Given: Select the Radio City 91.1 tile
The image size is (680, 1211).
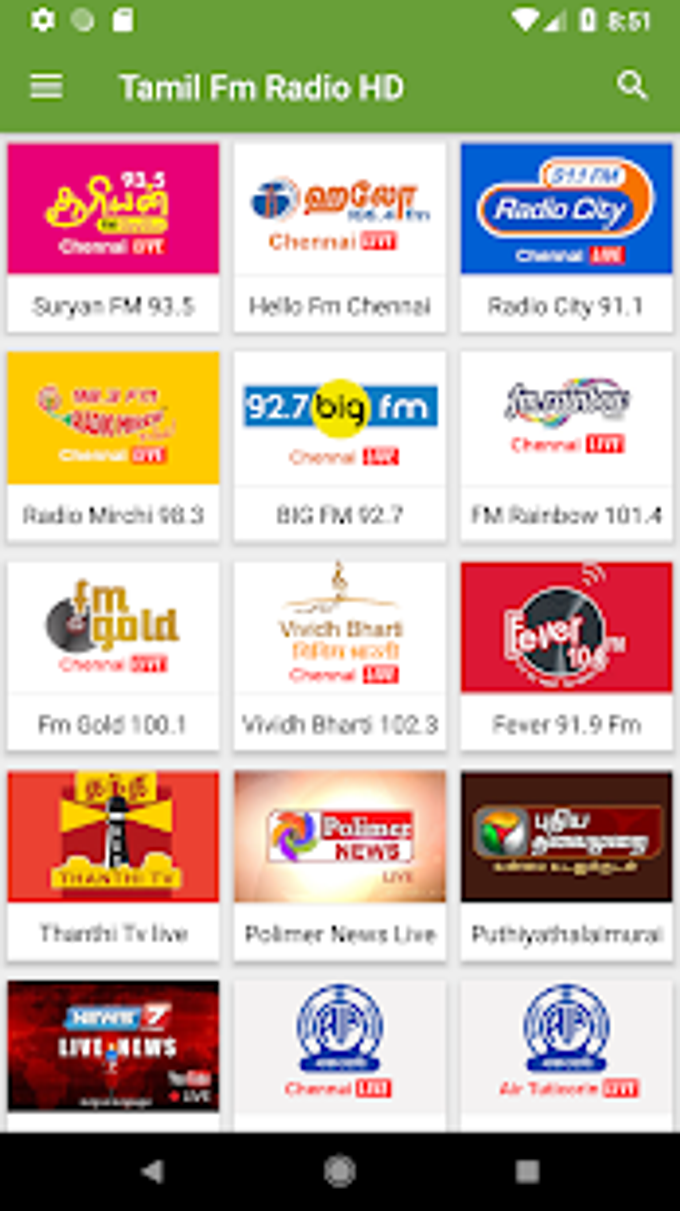Looking at the screenshot, I should 566,237.
